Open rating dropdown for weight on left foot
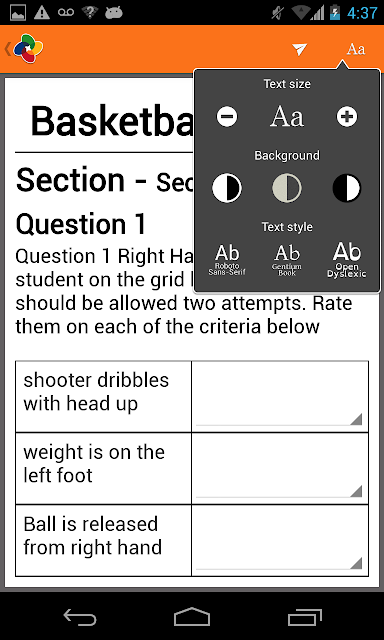 pyautogui.click(x=279, y=468)
